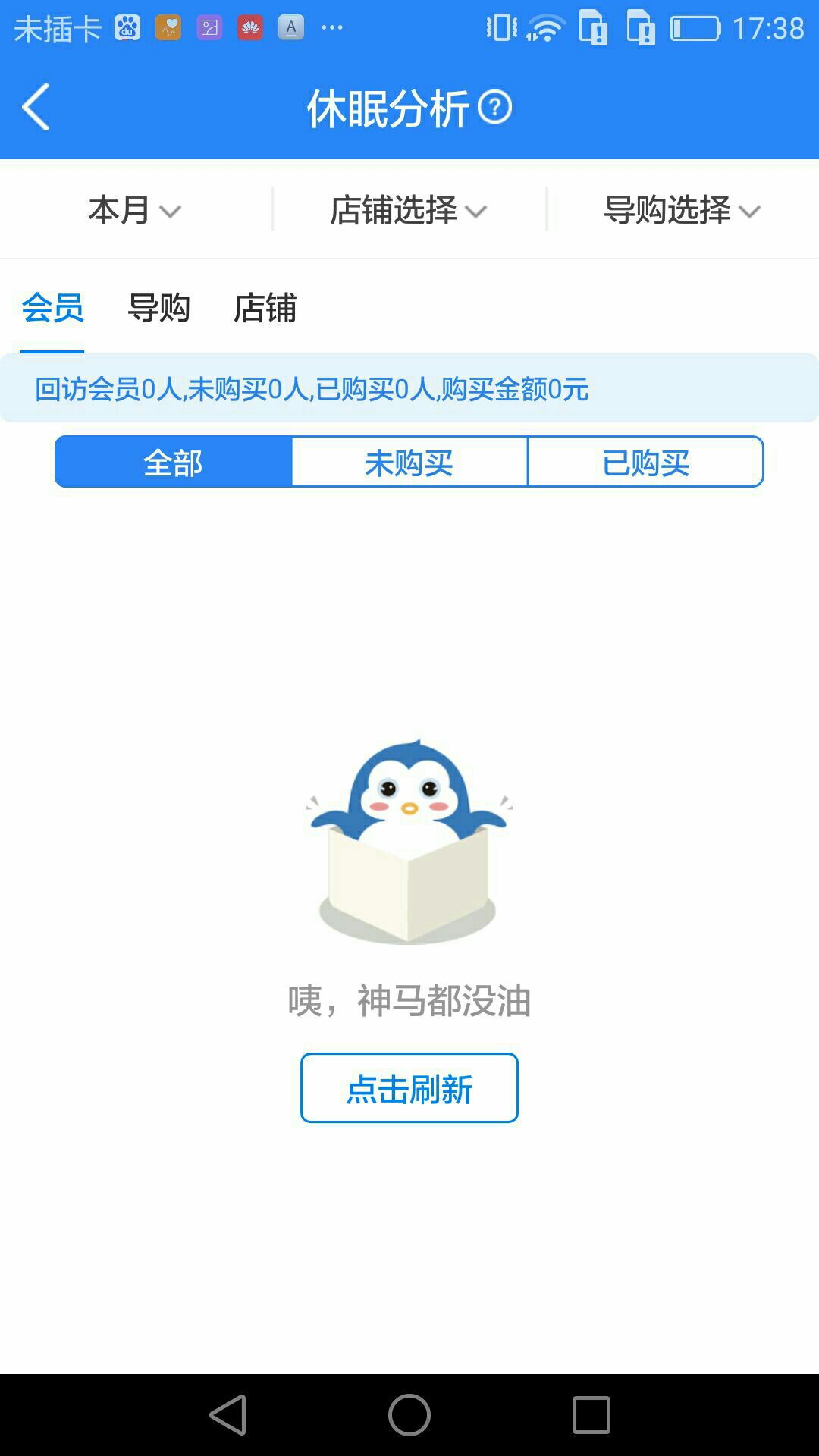Select the 全部 segment
The height and width of the screenshot is (1456, 819).
coord(174,462)
